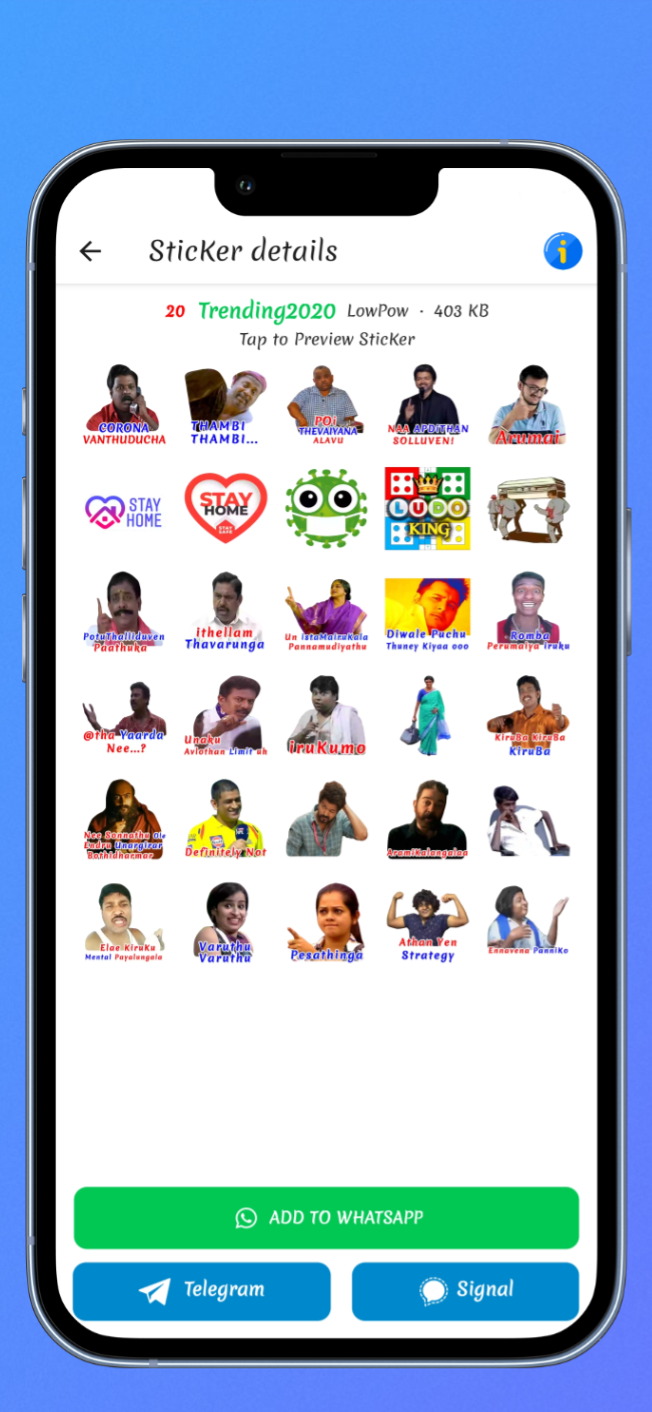Image resolution: width=652 pixels, height=1412 pixels.
Task: Add sticker pack to Signal
Action: (465, 1291)
